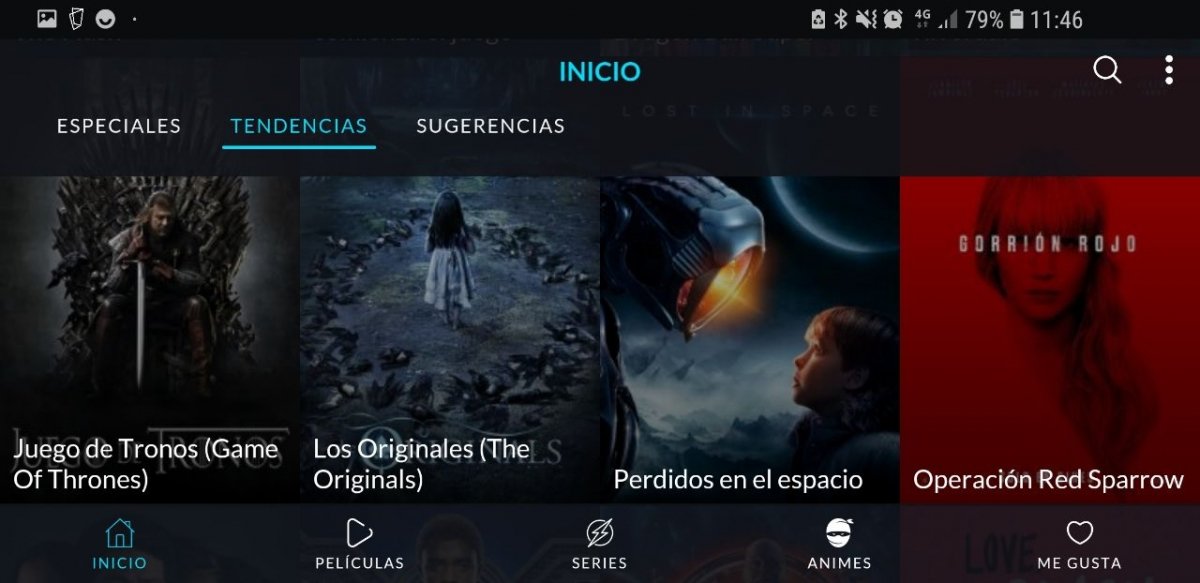The image size is (1200, 583).
Task: Open the Películas section
Action: coord(359,545)
